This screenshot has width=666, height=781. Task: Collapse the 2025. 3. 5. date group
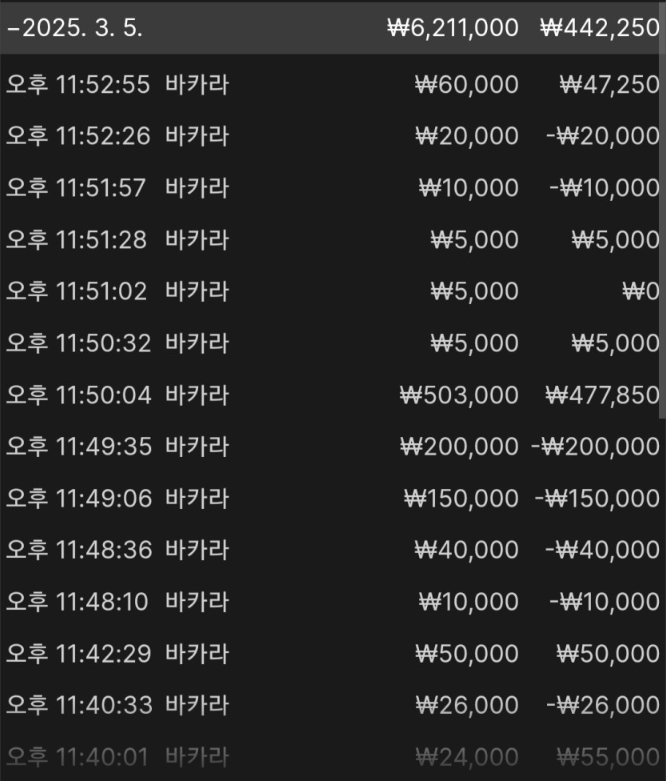click(x=75, y=29)
